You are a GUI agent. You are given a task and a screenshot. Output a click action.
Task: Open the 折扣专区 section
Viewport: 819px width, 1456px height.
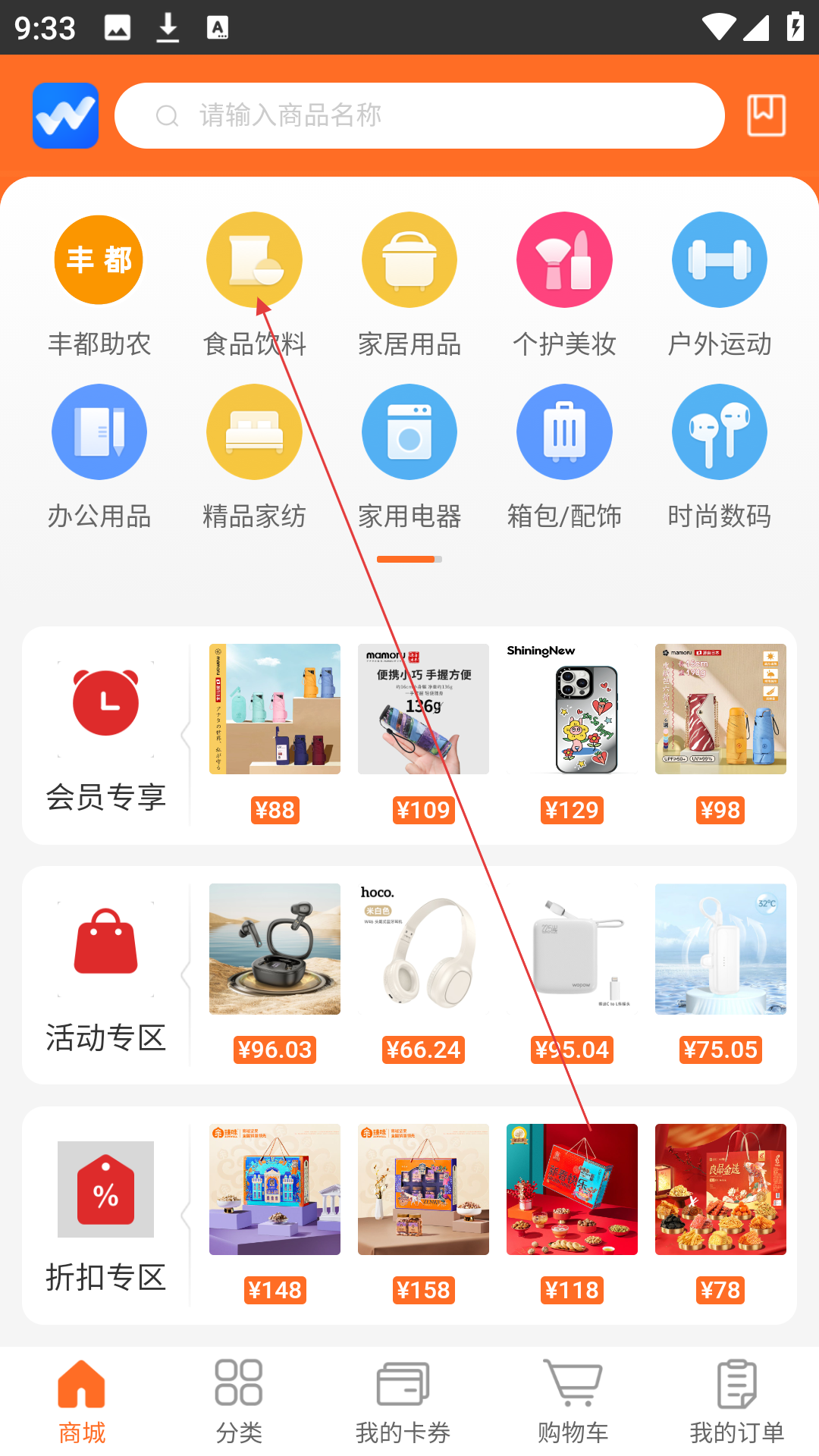(x=105, y=1216)
